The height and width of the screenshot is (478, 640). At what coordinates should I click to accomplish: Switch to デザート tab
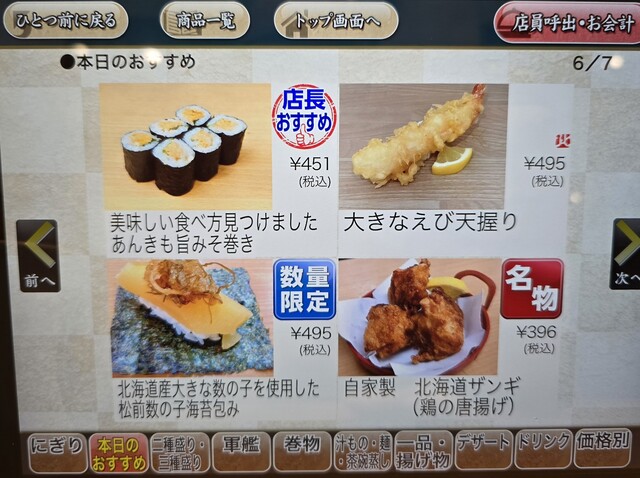(x=483, y=451)
